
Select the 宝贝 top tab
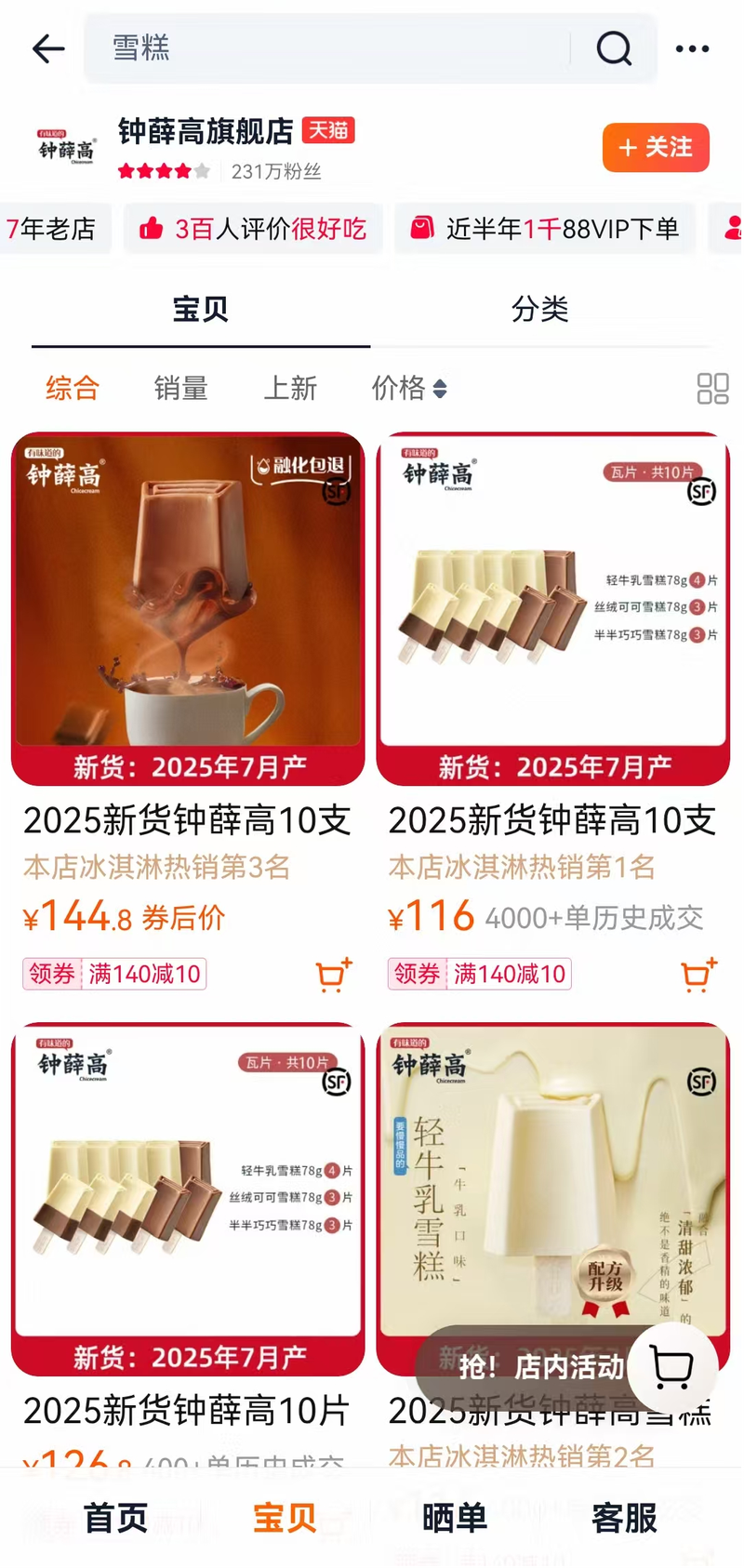[200, 309]
